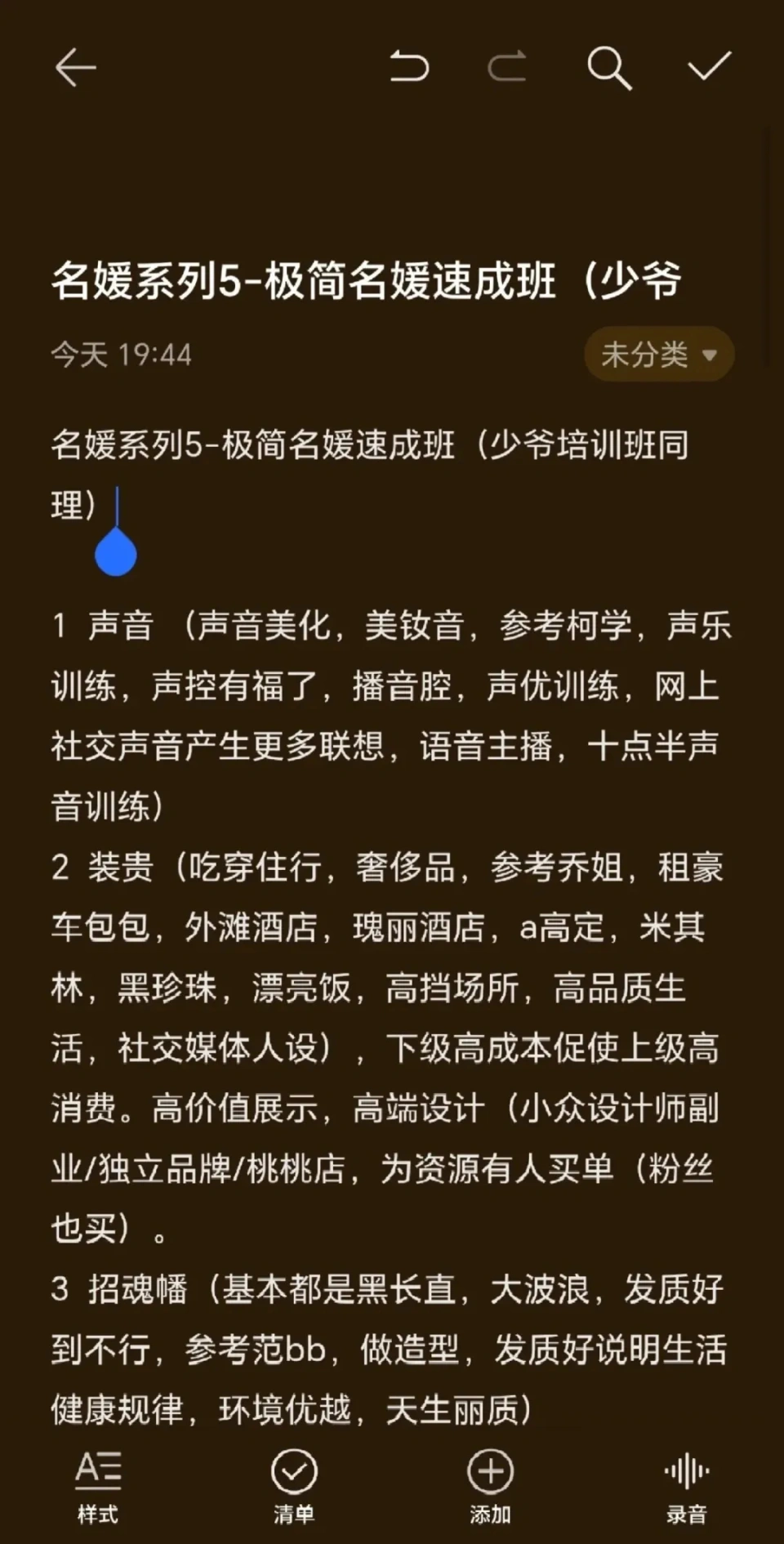Tap the note title field
This screenshot has width=784, height=1544.
367,281
